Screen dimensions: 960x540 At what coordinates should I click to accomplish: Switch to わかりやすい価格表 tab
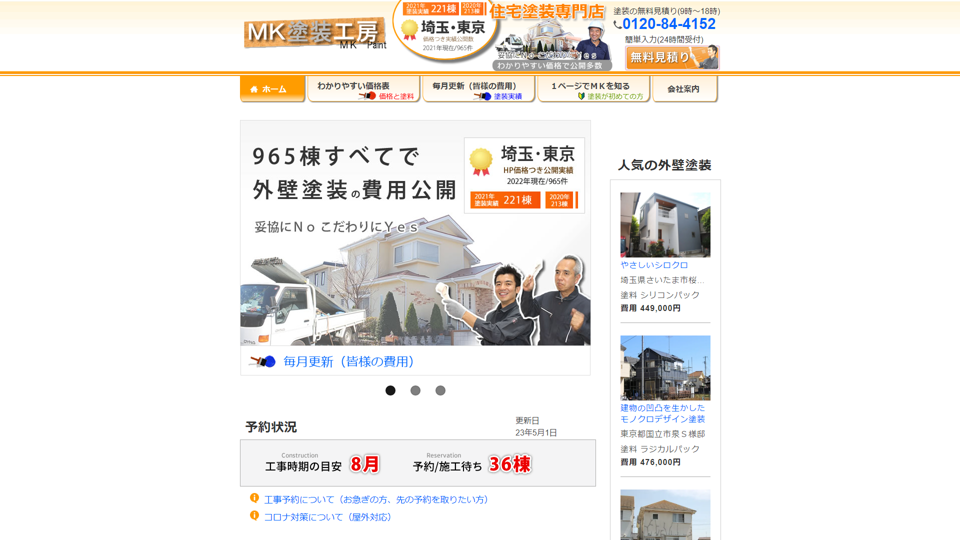364,89
